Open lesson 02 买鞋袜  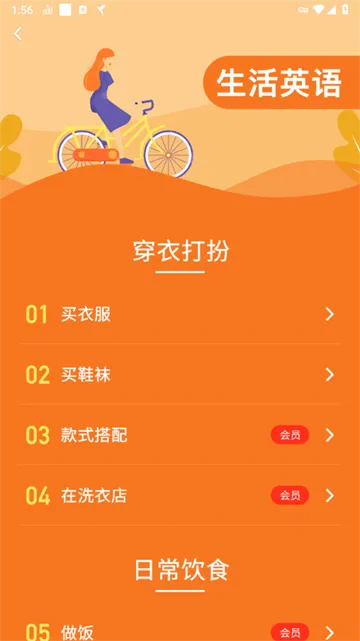[180, 374]
